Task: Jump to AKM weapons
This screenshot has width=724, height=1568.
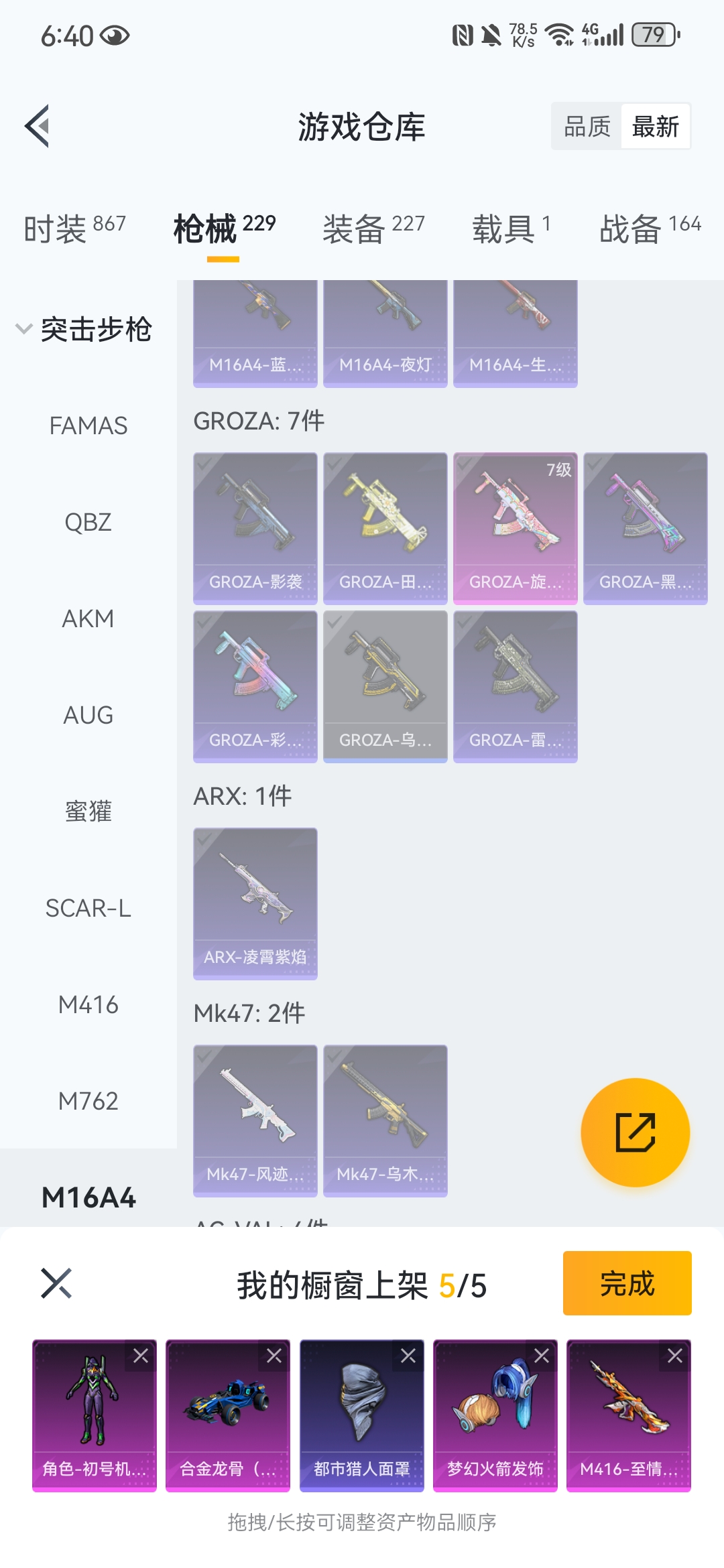Action: coord(88,618)
